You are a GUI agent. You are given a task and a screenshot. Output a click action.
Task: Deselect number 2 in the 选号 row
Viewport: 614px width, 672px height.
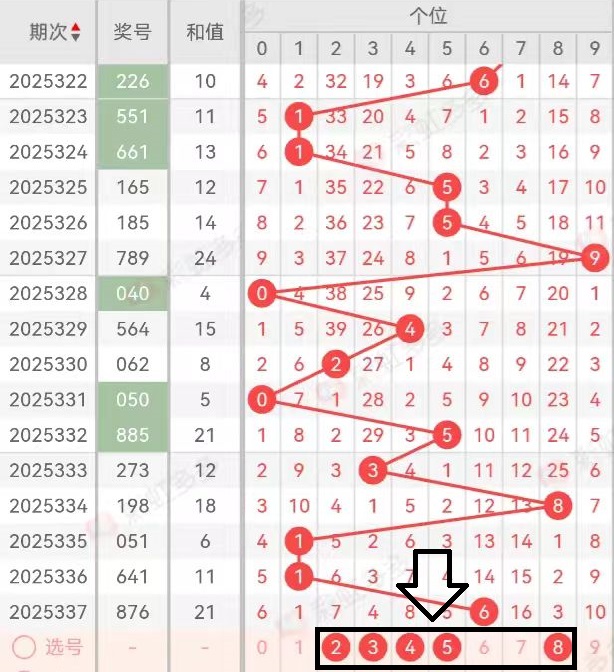tap(336, 647)
